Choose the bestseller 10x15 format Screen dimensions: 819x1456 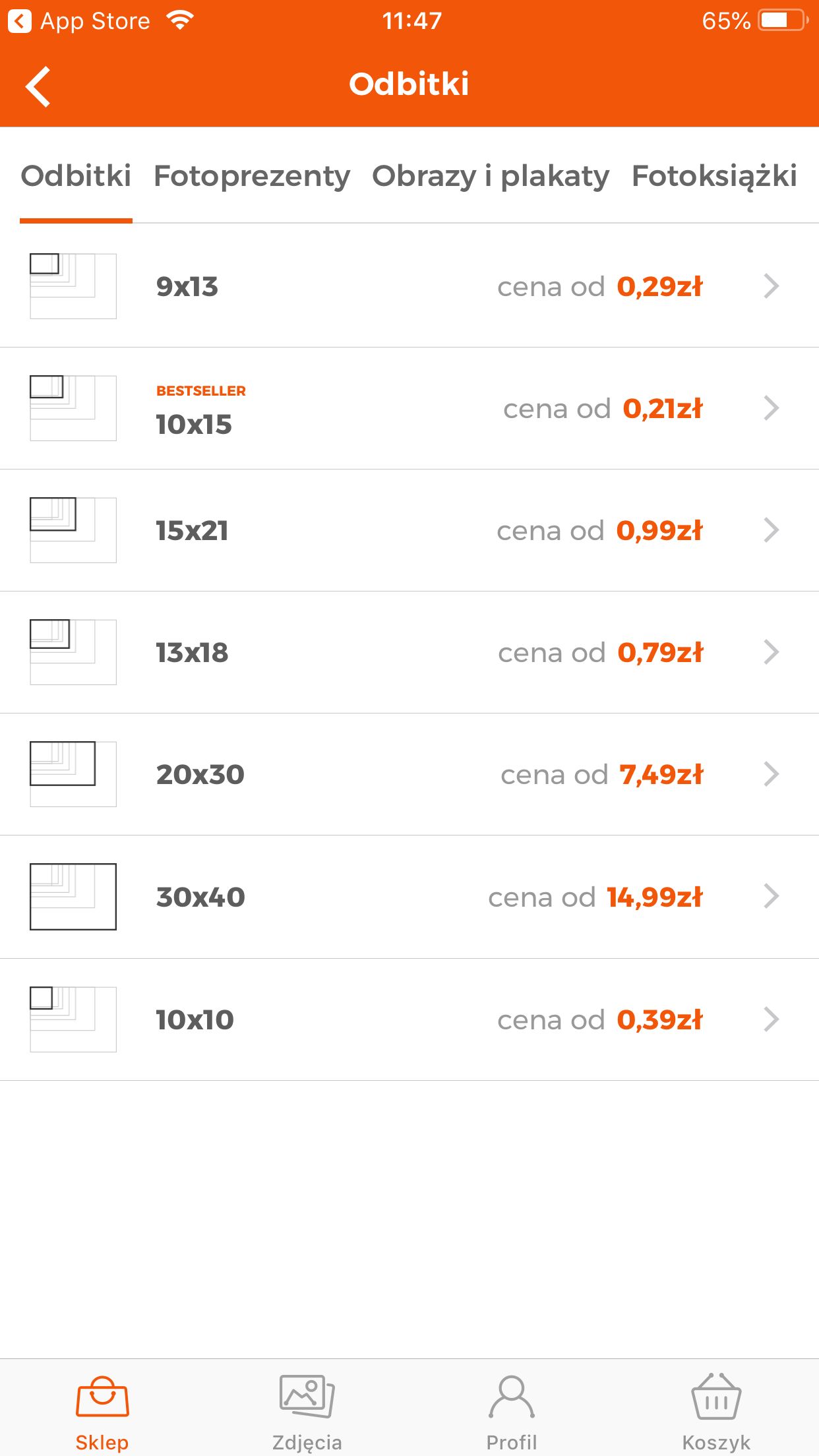[x=409, y=408]
